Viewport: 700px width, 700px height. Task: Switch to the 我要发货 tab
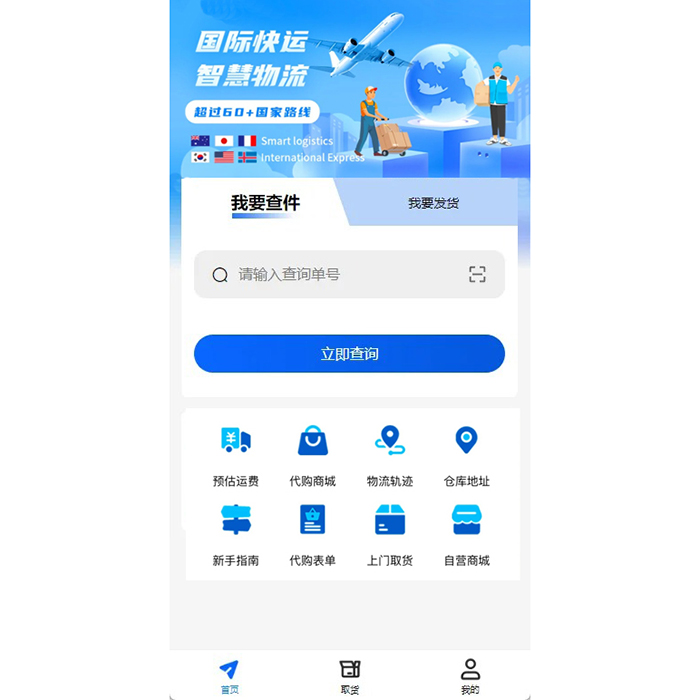pyautogui.click(x=433, y=203)
